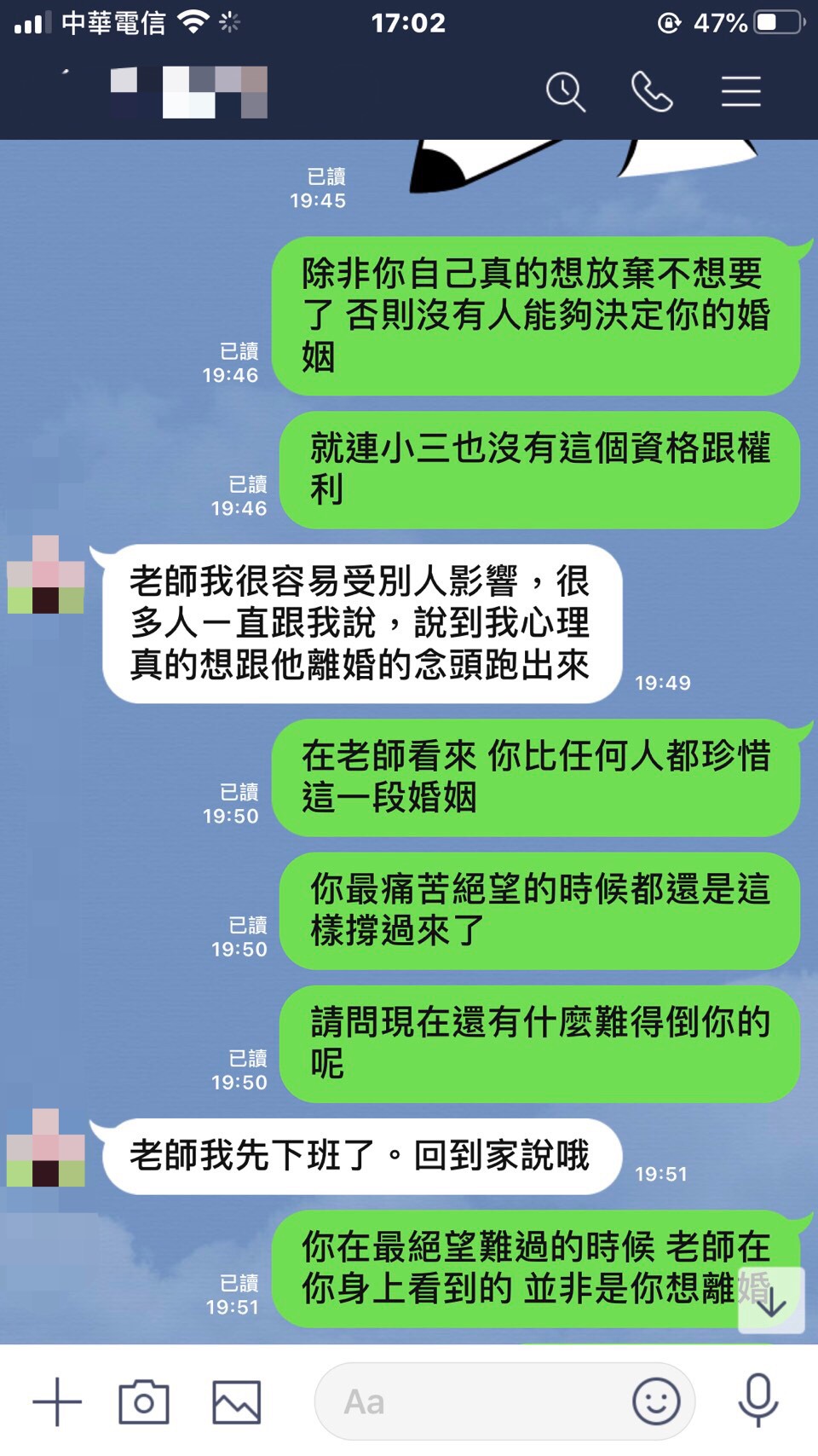Record a voice message

coord(758,1400)
